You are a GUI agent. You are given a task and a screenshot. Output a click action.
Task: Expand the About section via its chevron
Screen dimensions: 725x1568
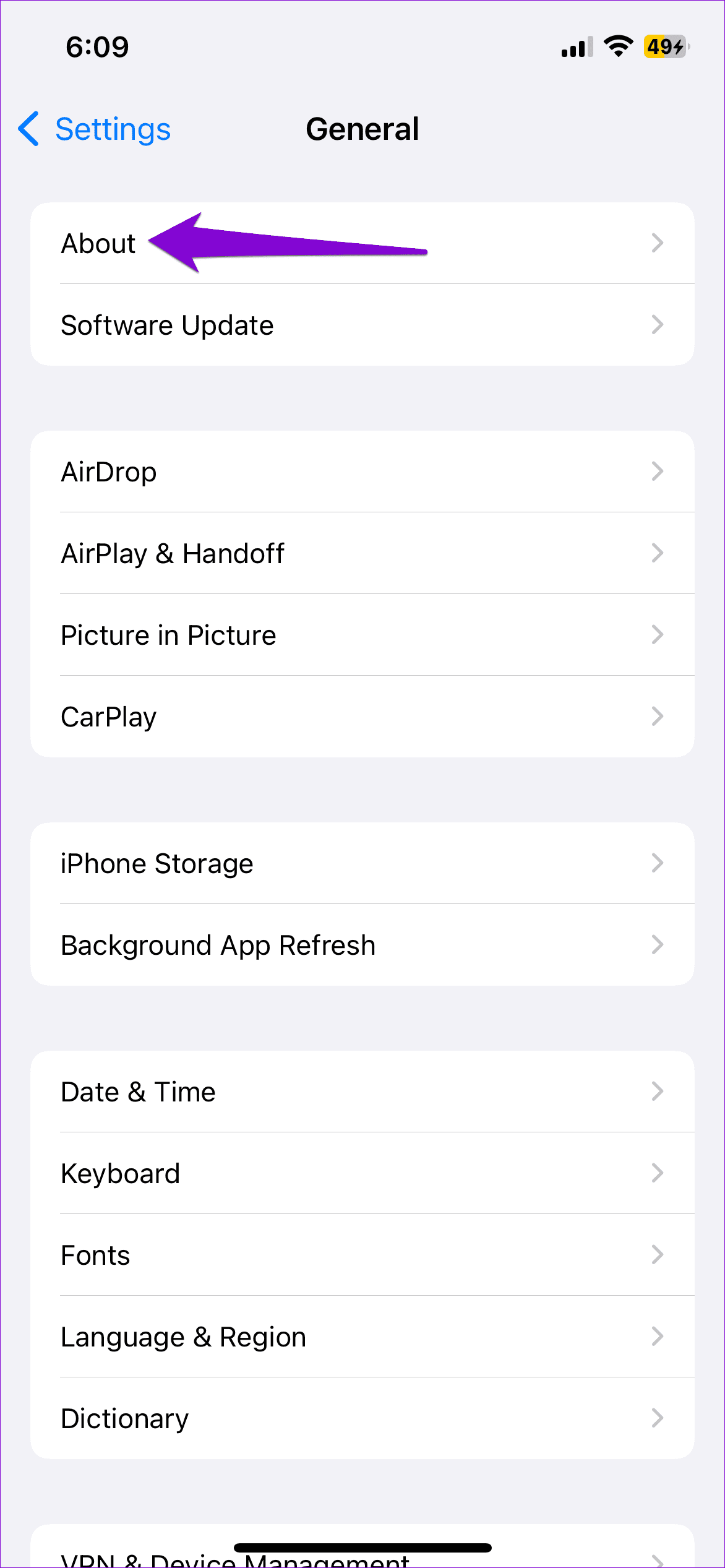pos(658,244)
